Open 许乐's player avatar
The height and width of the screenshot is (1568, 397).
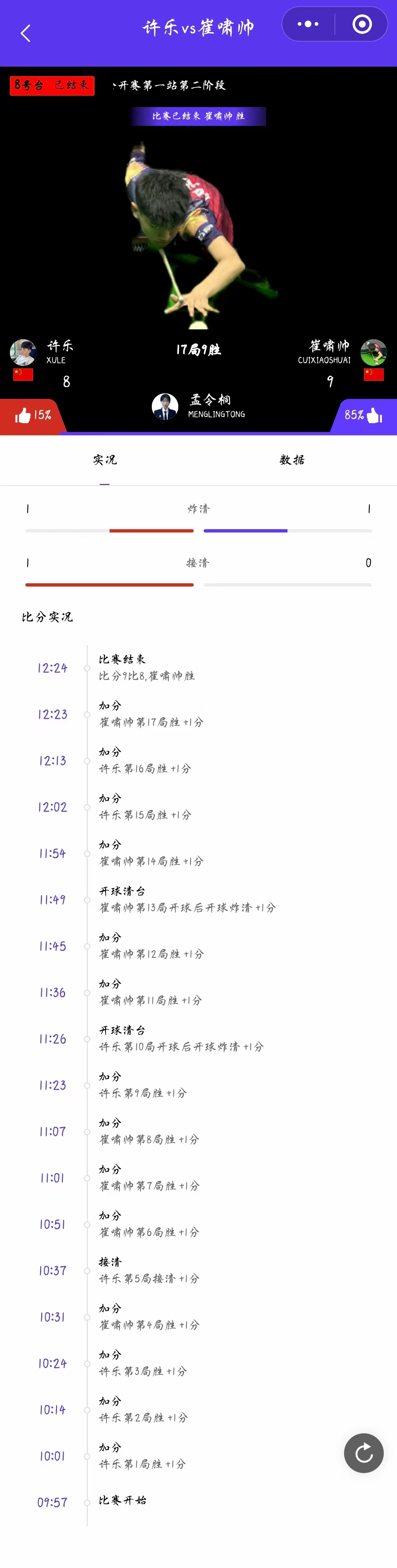pos(23,352)
